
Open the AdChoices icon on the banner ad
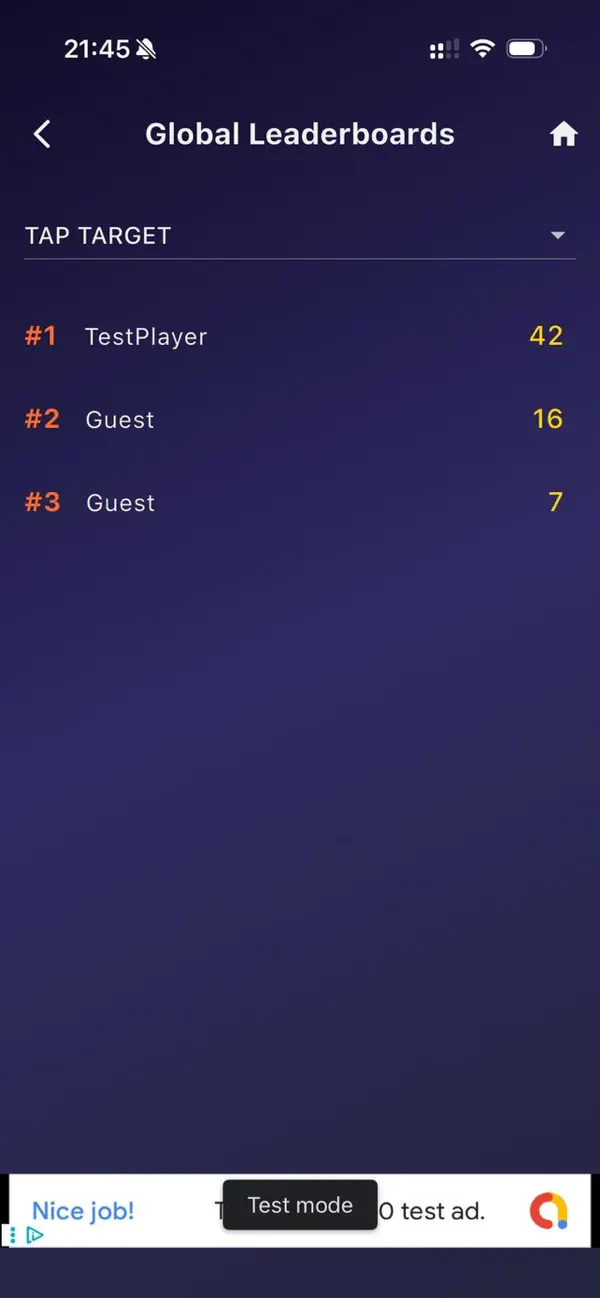34,1235
